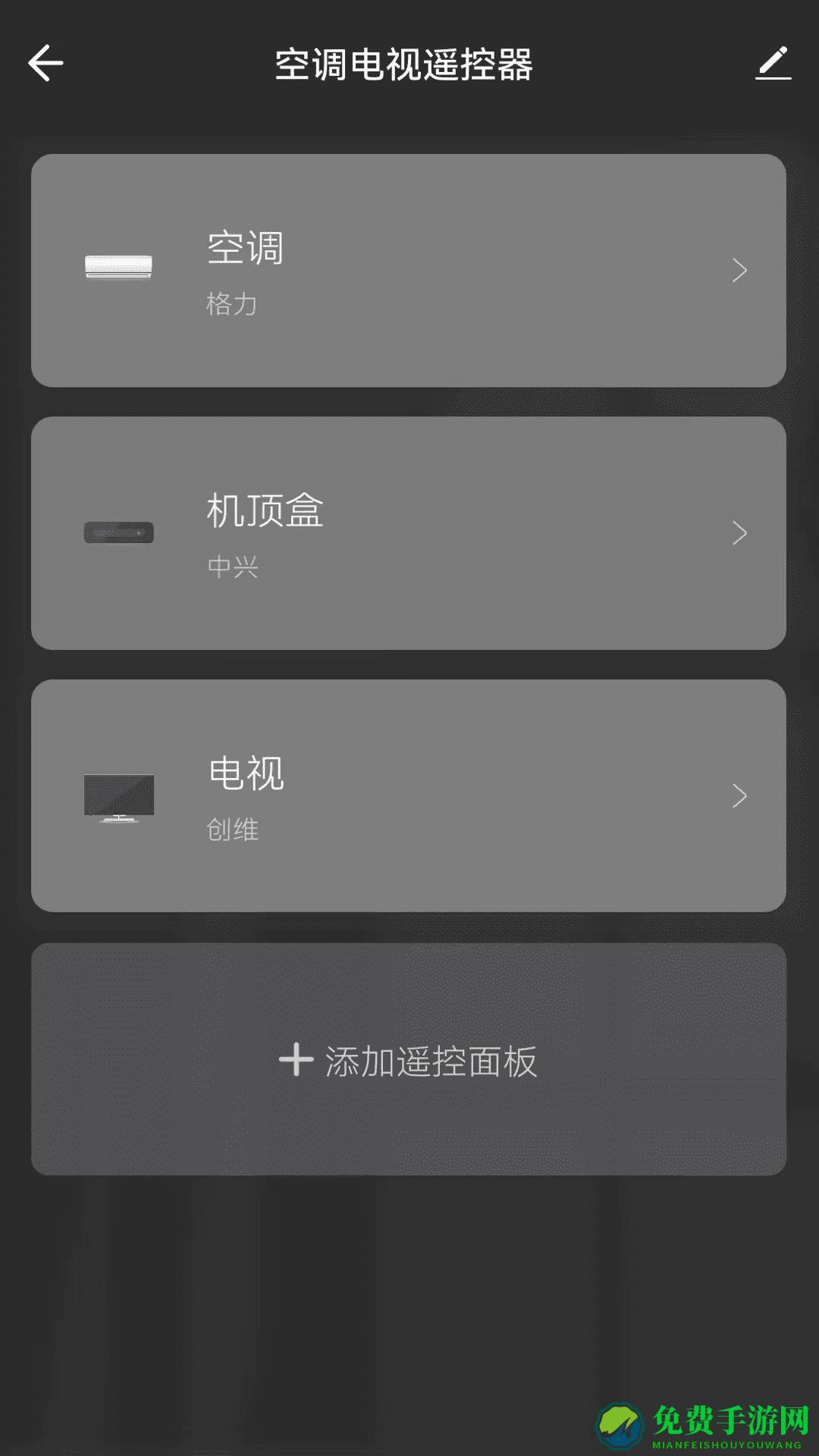The image size is (819, 1456).
Task: Tap the edit pencil icon
Action: pos(773,63)
